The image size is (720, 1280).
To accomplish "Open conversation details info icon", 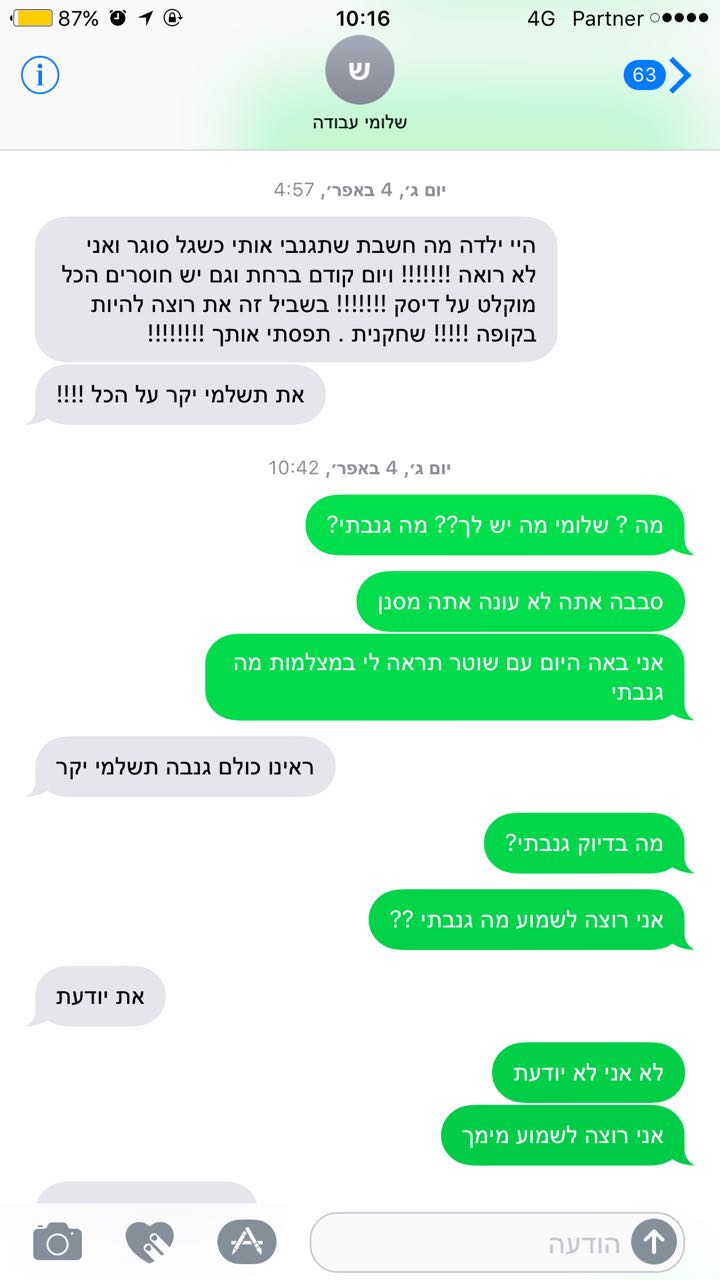I will pyautogui.click(x=40, y=75).
